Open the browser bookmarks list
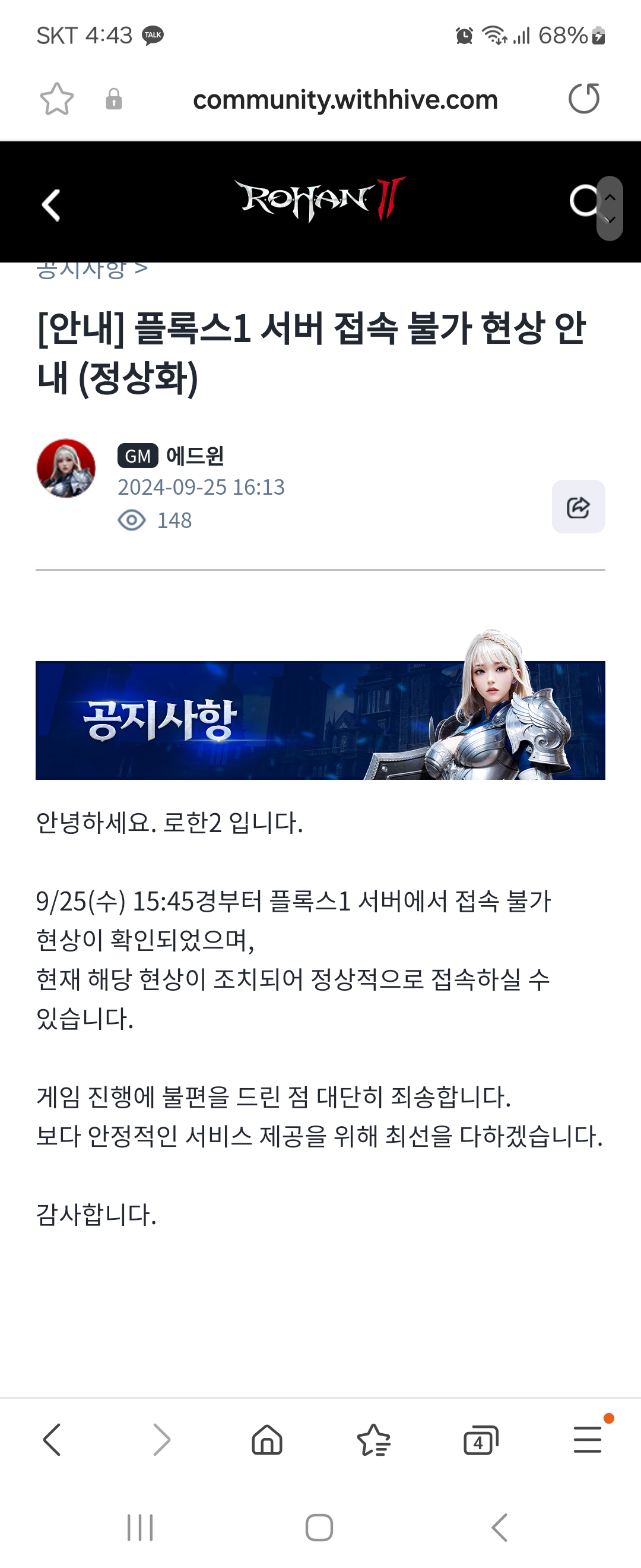Screen dimensions: 641x1568 (373, 1440)
